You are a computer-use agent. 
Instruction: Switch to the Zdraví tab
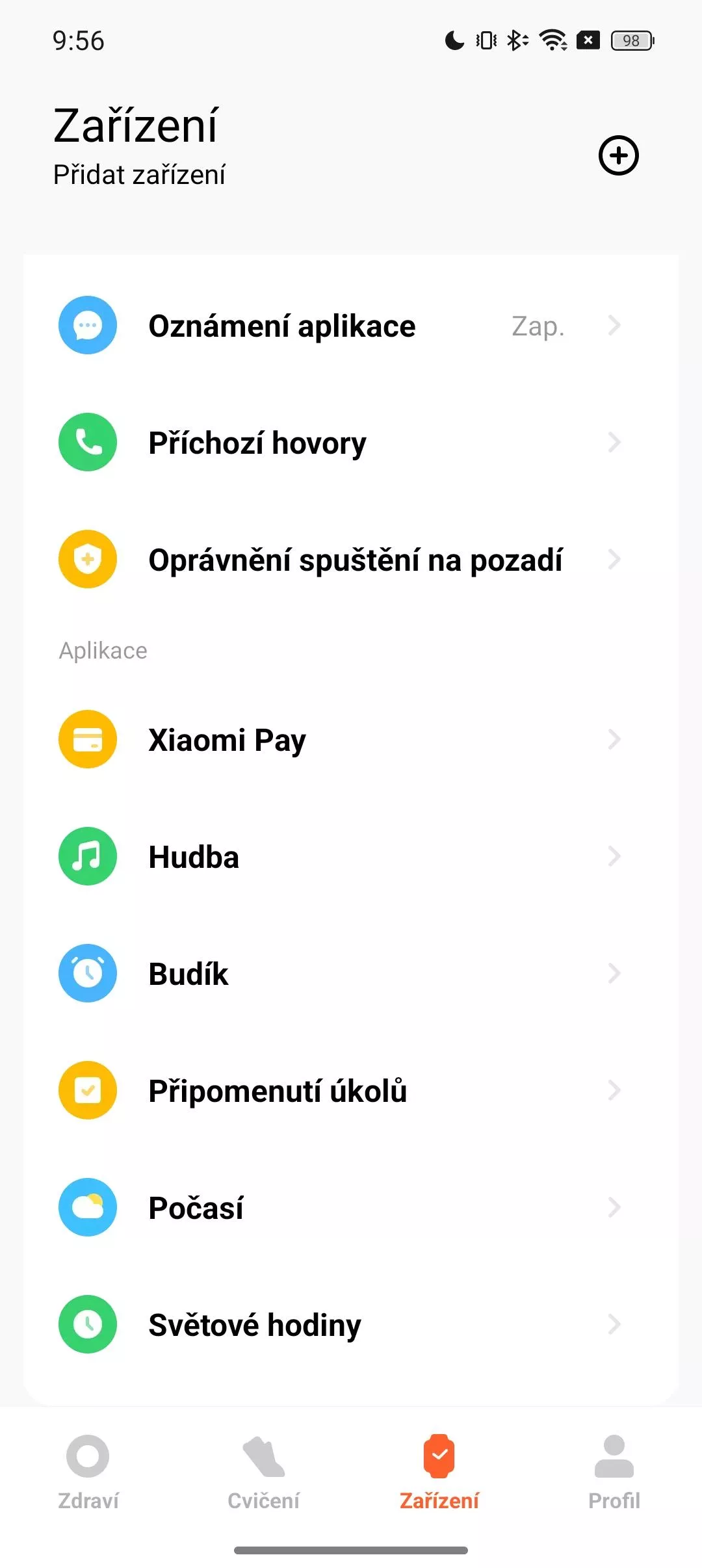[88, 1472]
